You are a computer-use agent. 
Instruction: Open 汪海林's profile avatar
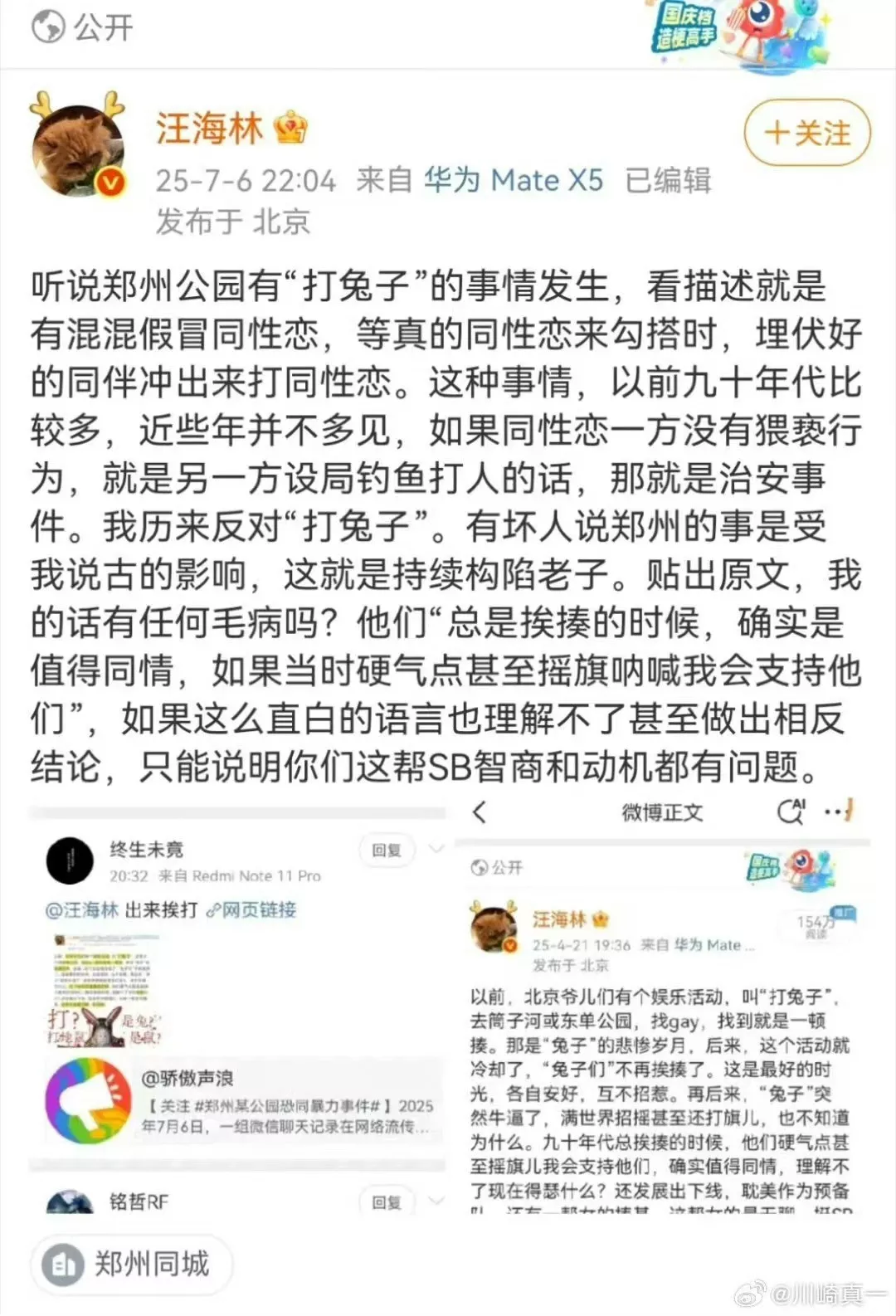(80, 151)
